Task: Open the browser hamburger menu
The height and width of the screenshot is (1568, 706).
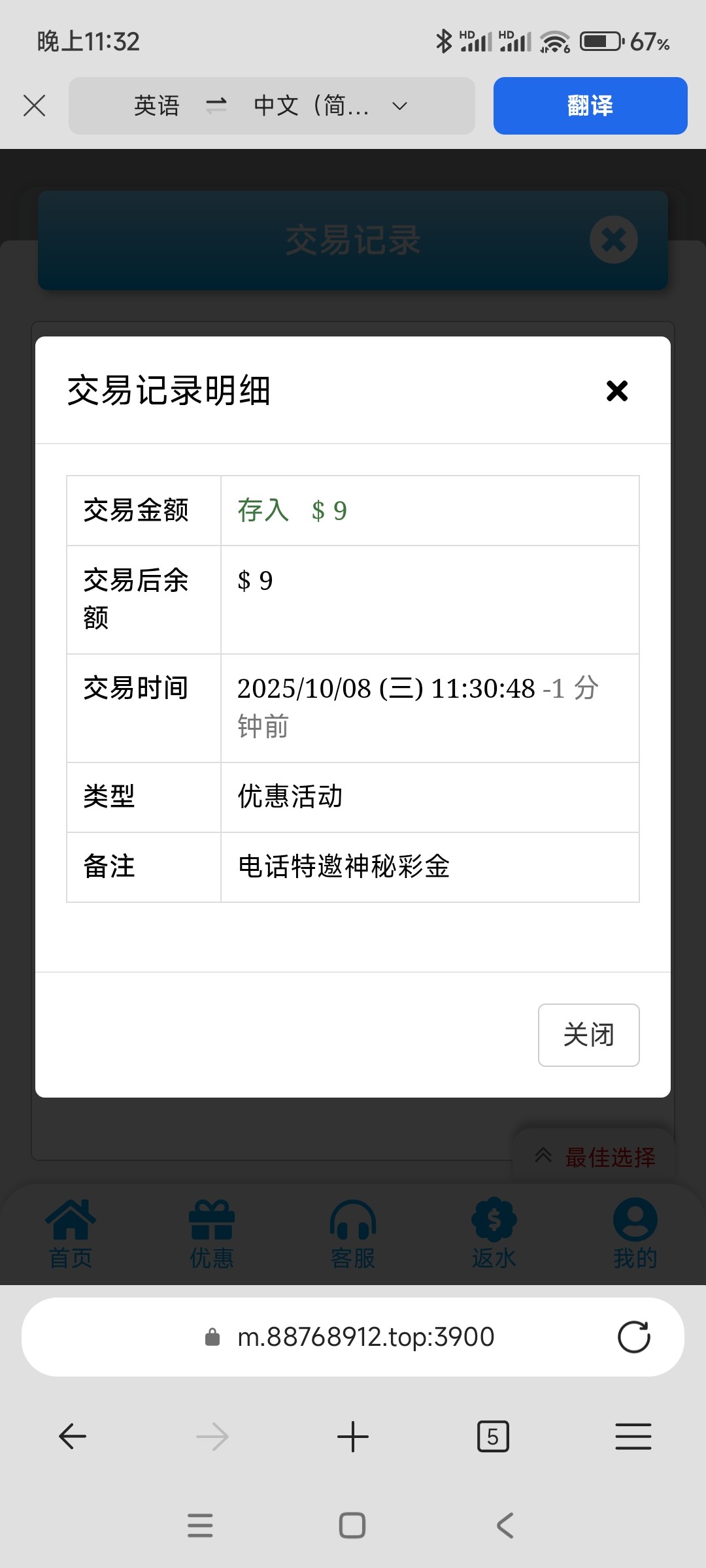Action: click(633, 1437)
